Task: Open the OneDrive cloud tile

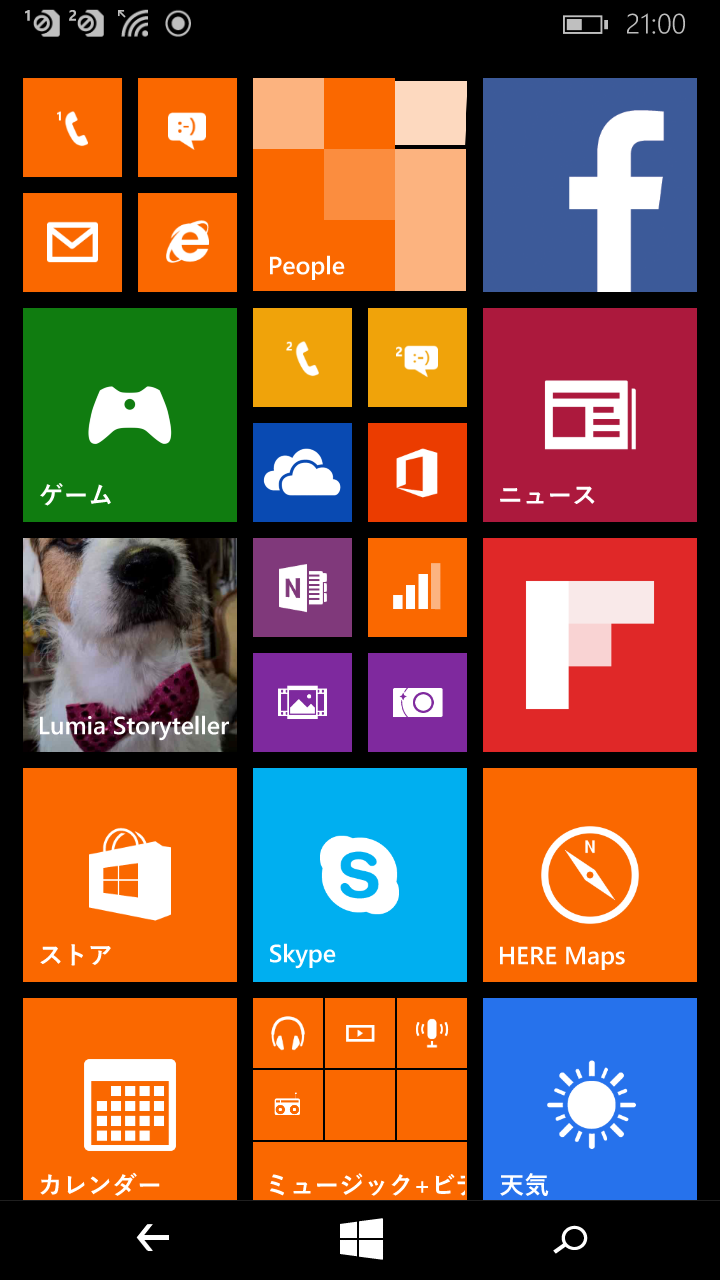Action: (x=302, y=473)
